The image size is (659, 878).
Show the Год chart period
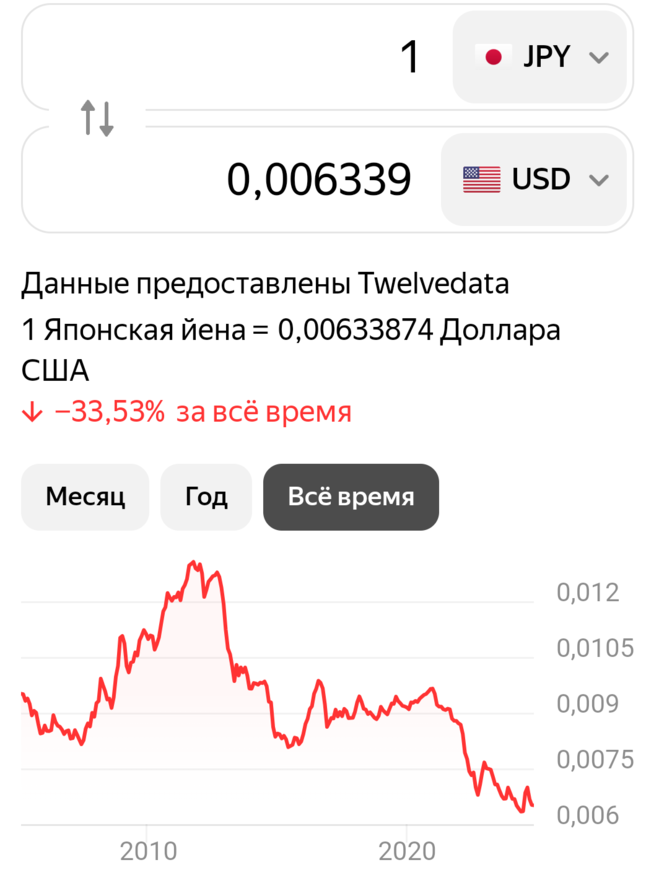(206, 497)
